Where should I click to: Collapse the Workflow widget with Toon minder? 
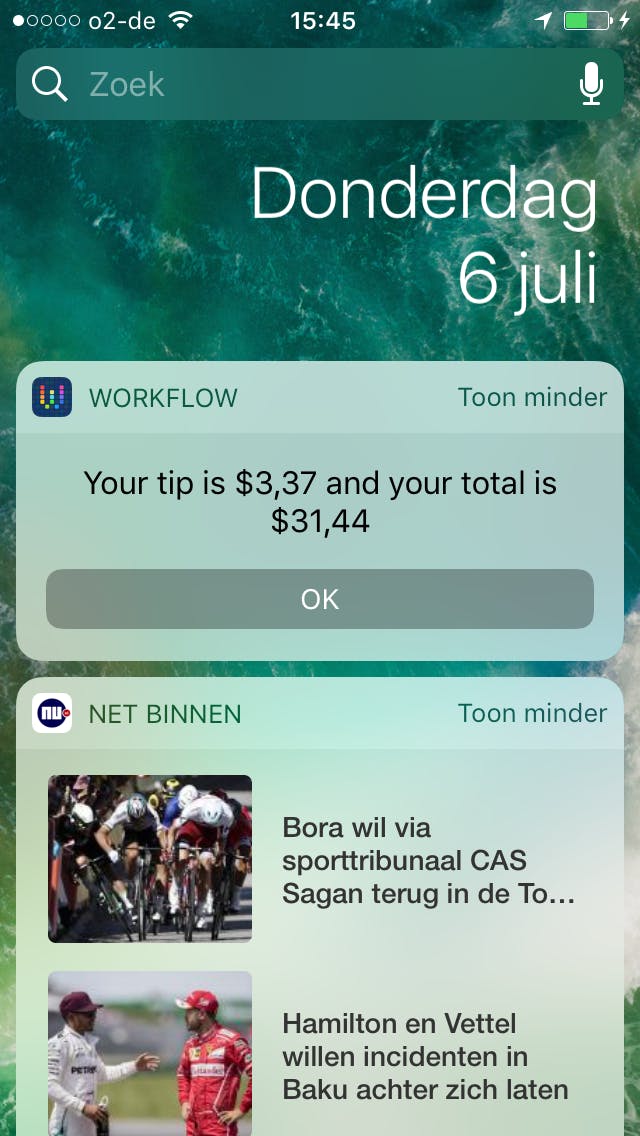click(532, 397)
